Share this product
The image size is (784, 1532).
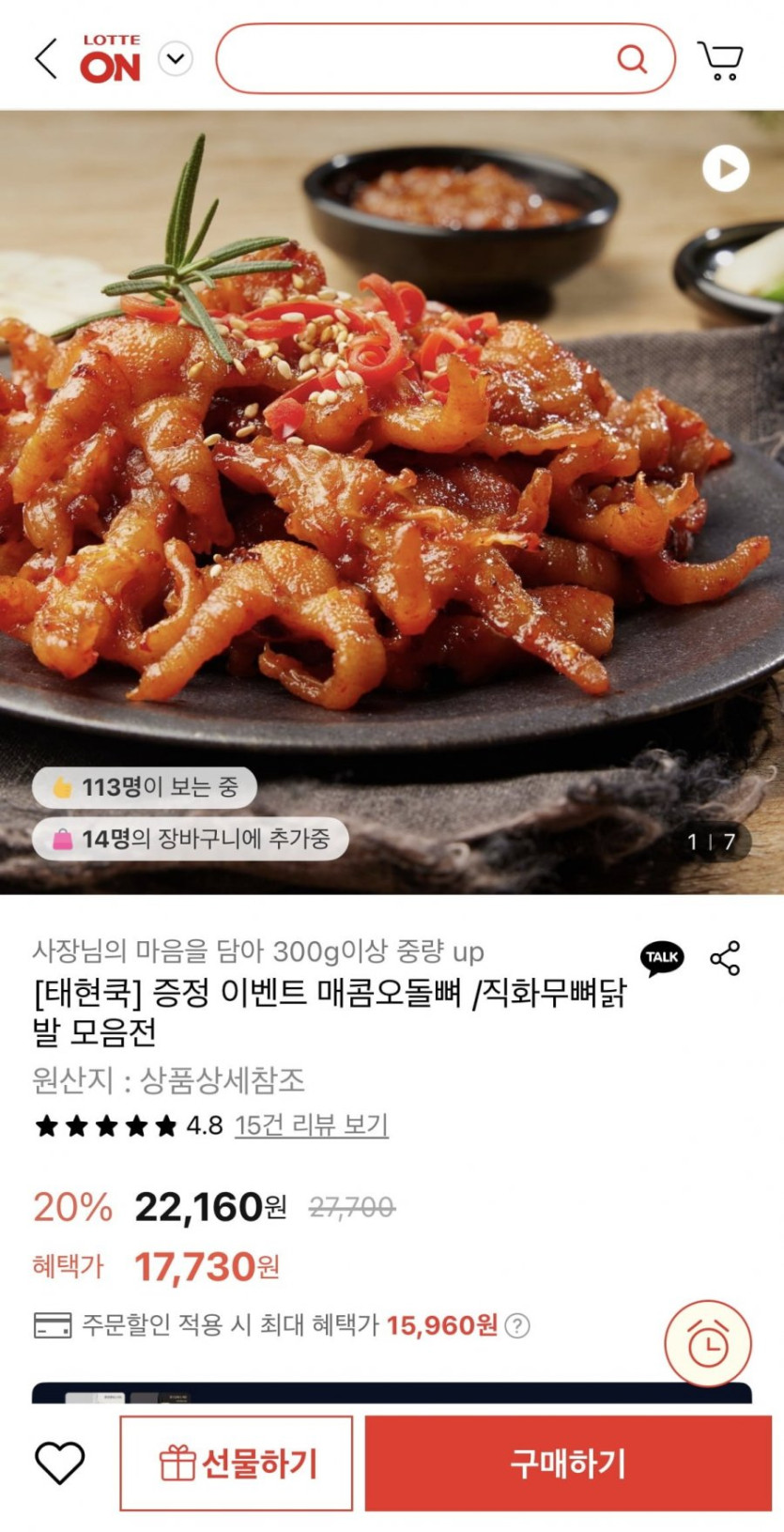point(725,958)
